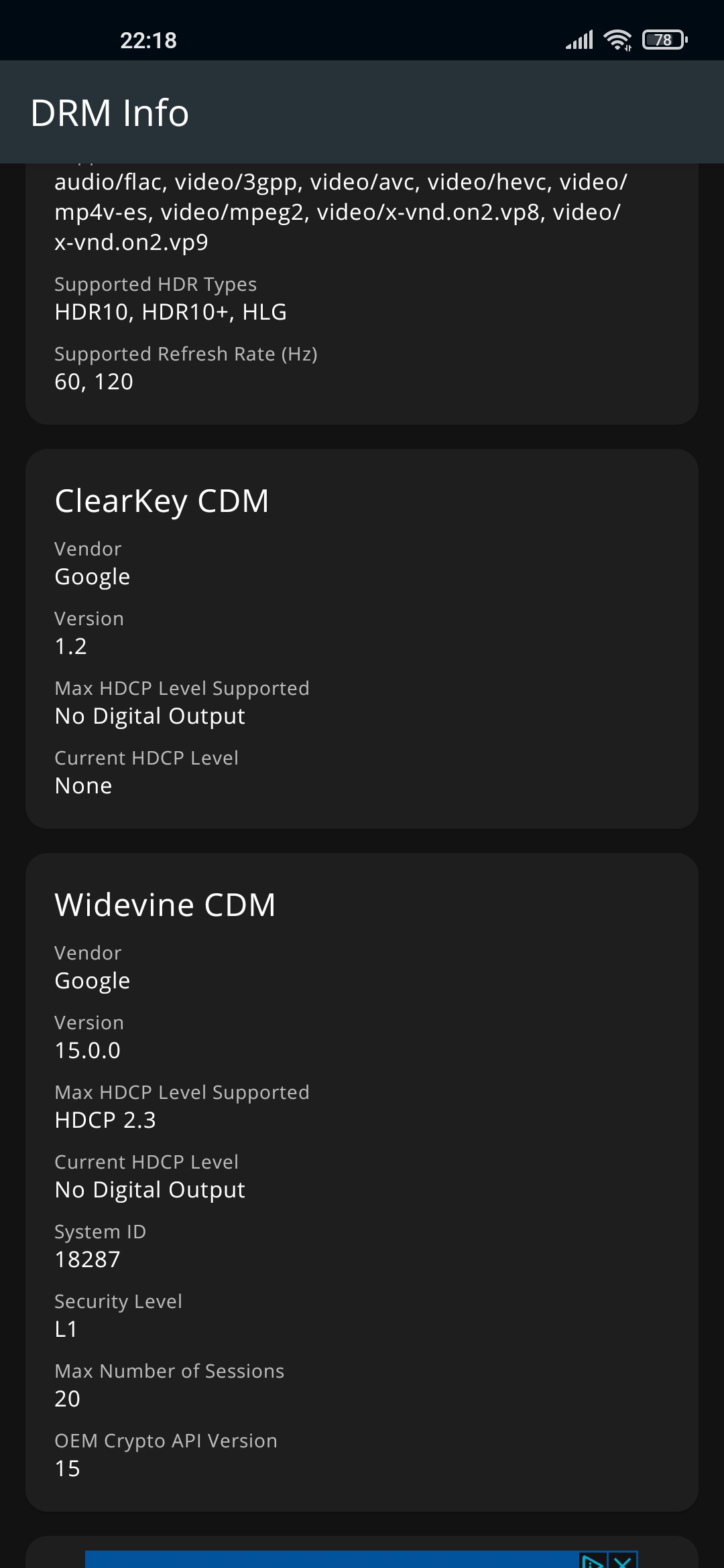This screenshot has width=724, height=1568.
Task: Close the ad banner with the X
Action: (x=623, y=1560)
